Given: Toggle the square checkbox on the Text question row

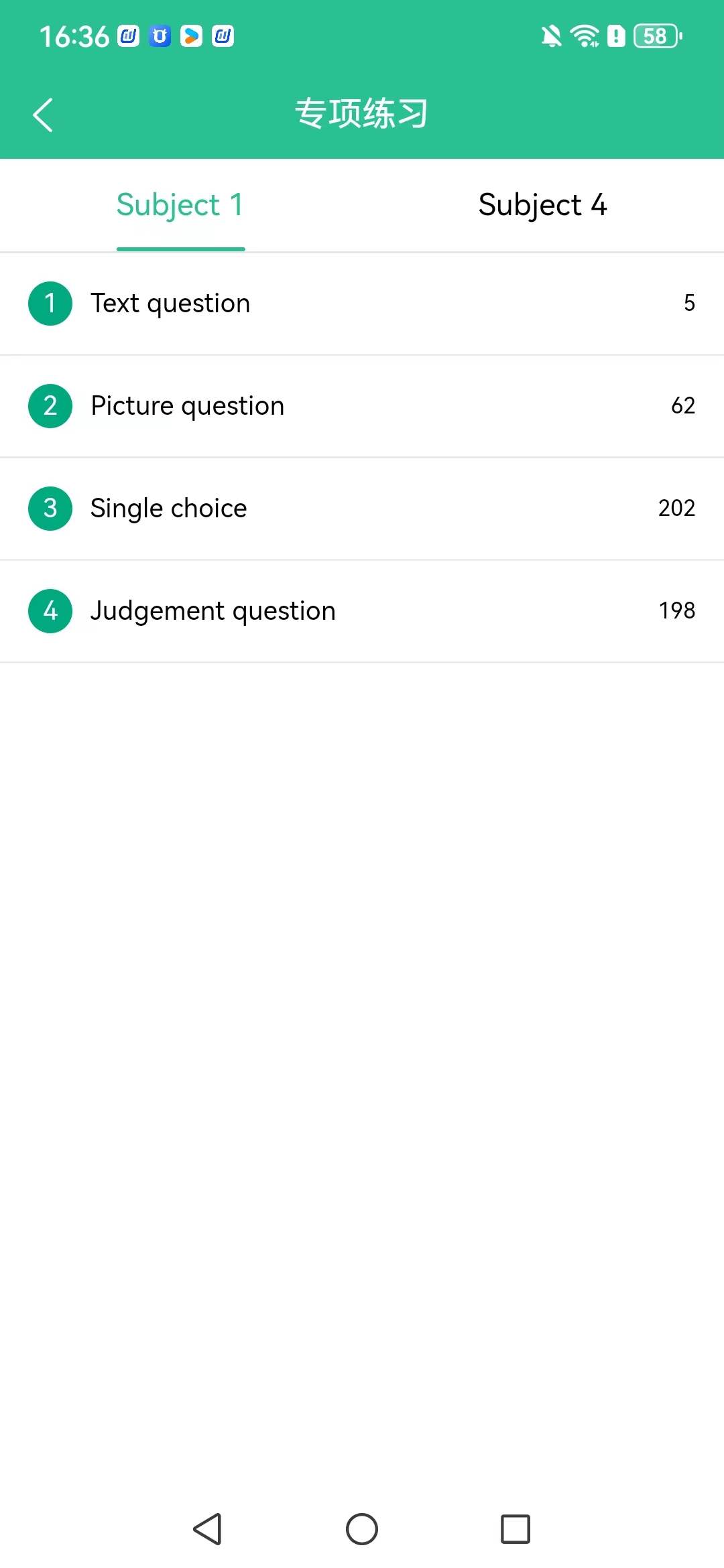Looking at the screenshot, I should click(x=513, y=304).
